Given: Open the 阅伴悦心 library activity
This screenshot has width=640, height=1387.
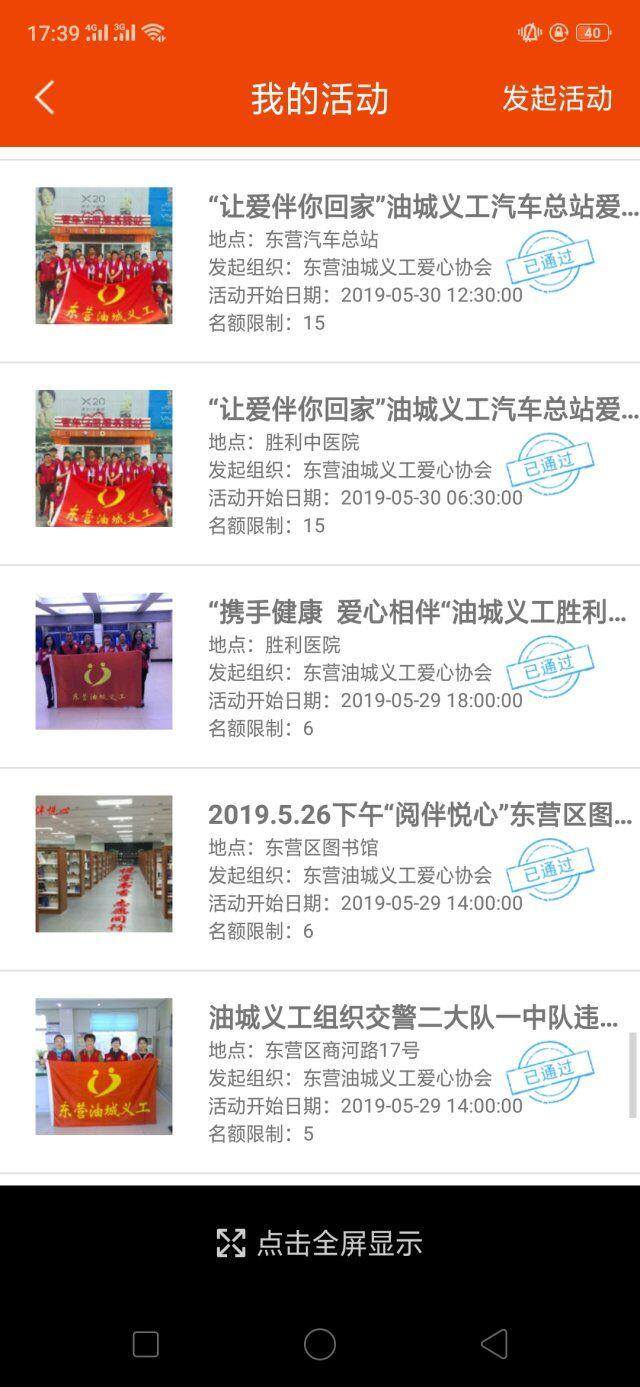Looking at the screenshot, I should point(320,870).
